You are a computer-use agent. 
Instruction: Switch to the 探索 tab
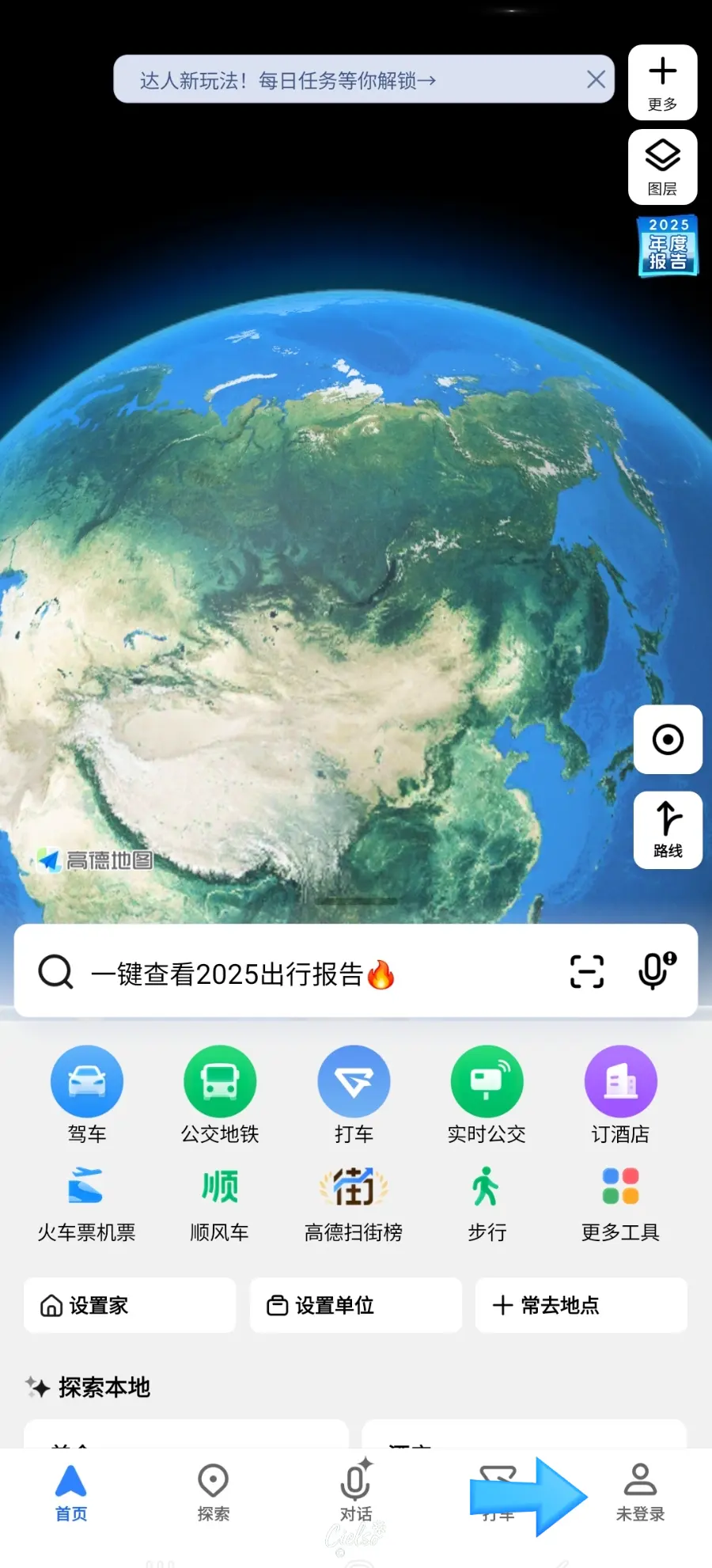click(x=214, y=1493)
